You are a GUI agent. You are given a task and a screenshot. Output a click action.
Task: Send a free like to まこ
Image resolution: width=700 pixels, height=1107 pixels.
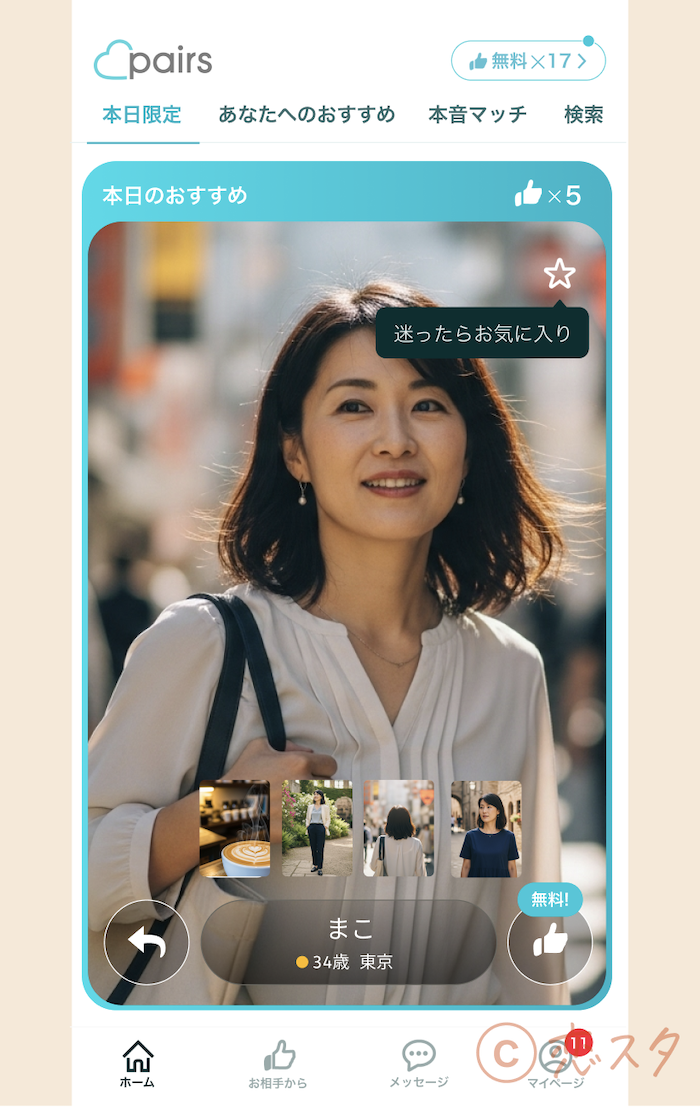(x=550, y=941)
